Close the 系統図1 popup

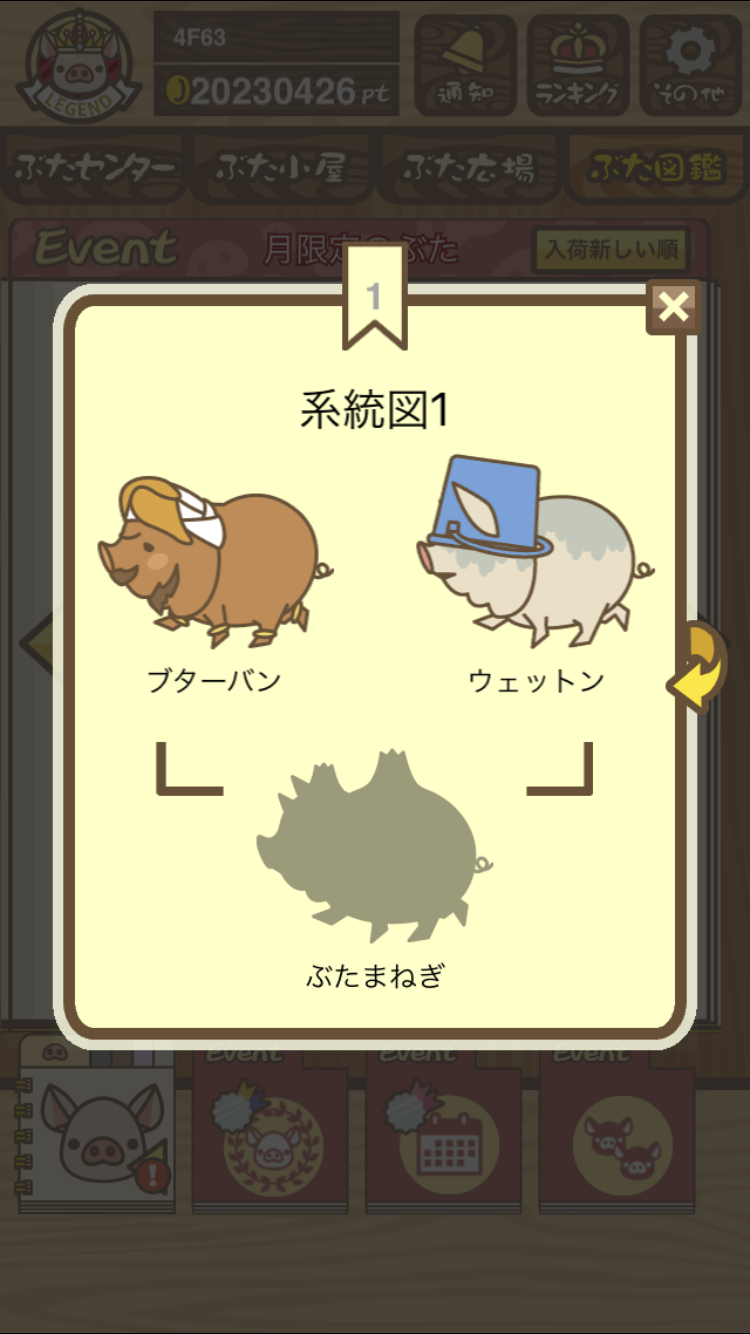[x=674, y=307]
